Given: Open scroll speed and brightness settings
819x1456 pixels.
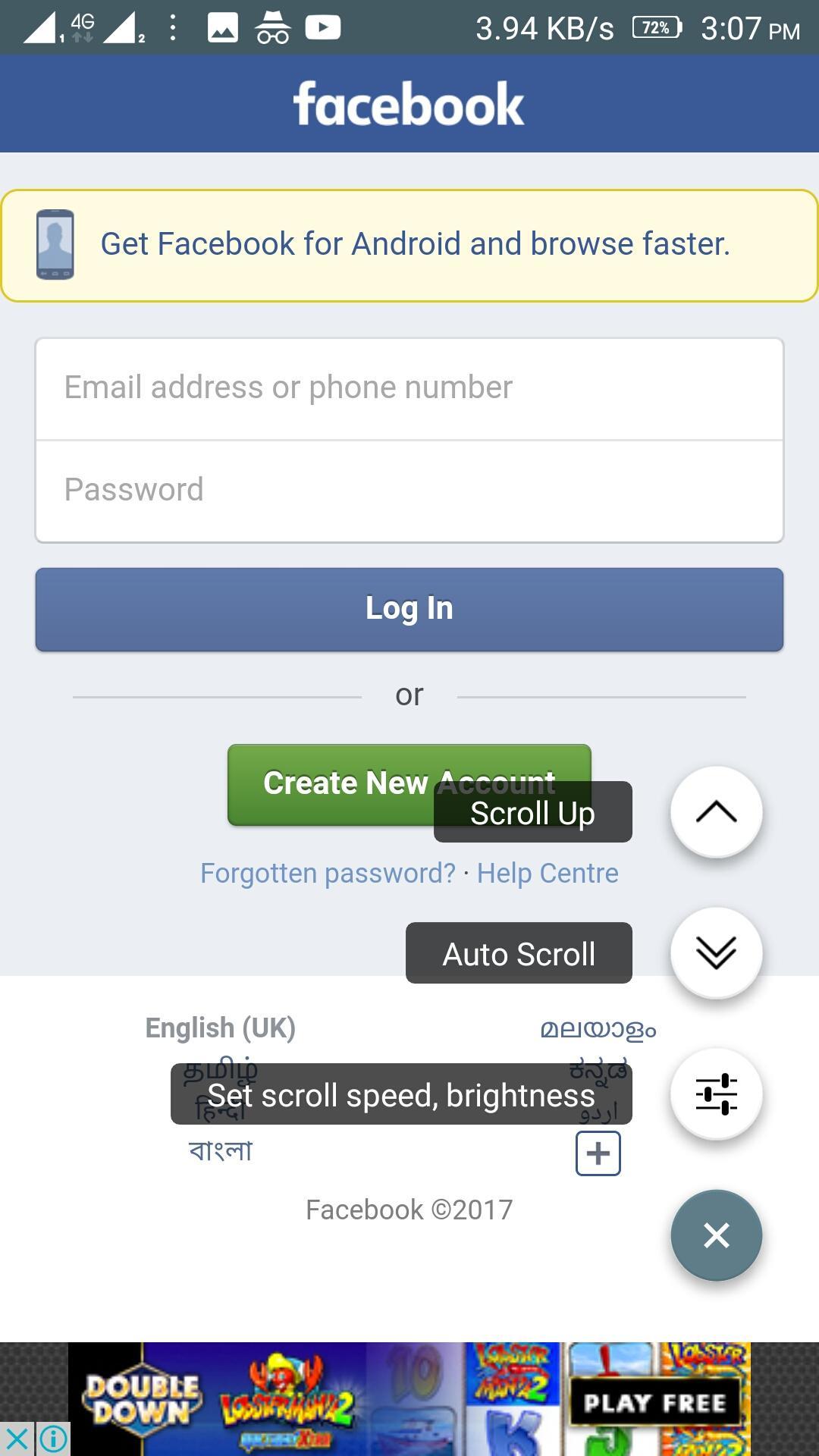Looking at the screenshot, I should click(716, 1094).
